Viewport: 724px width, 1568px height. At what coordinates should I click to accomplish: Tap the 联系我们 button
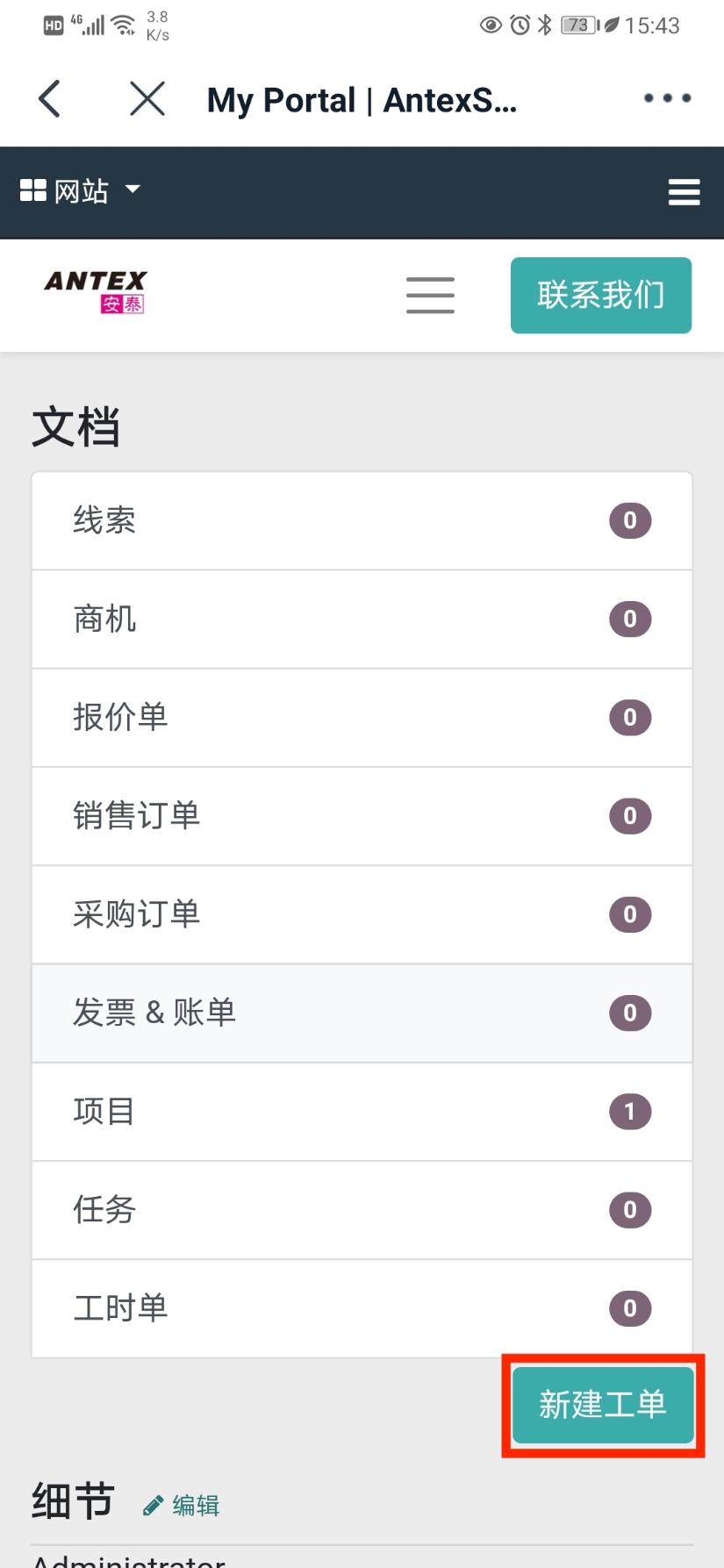[600, 295]
